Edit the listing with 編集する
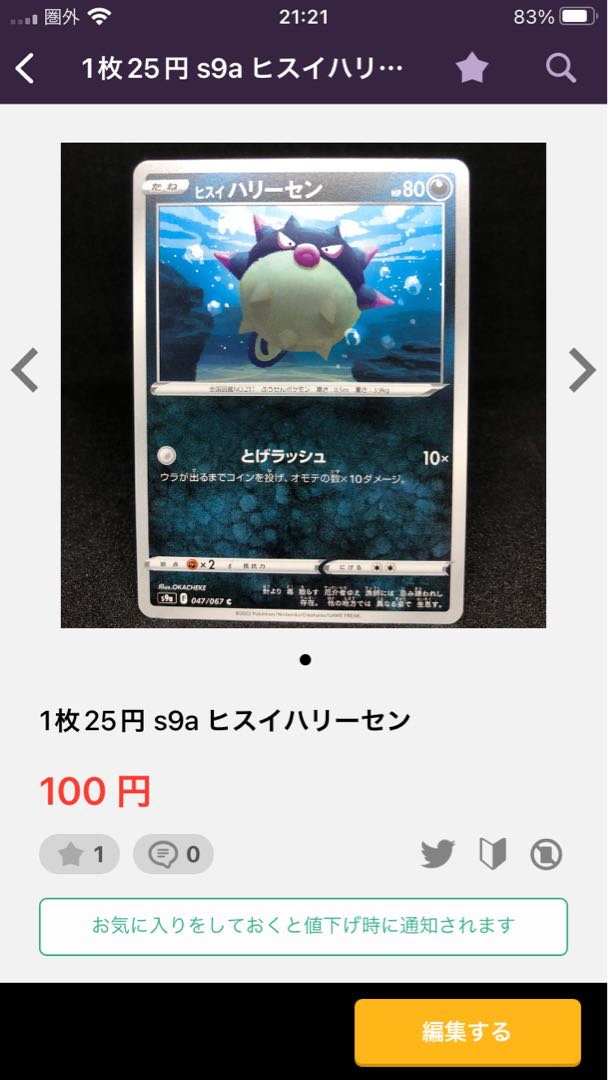 click(x=467, y=1031)
